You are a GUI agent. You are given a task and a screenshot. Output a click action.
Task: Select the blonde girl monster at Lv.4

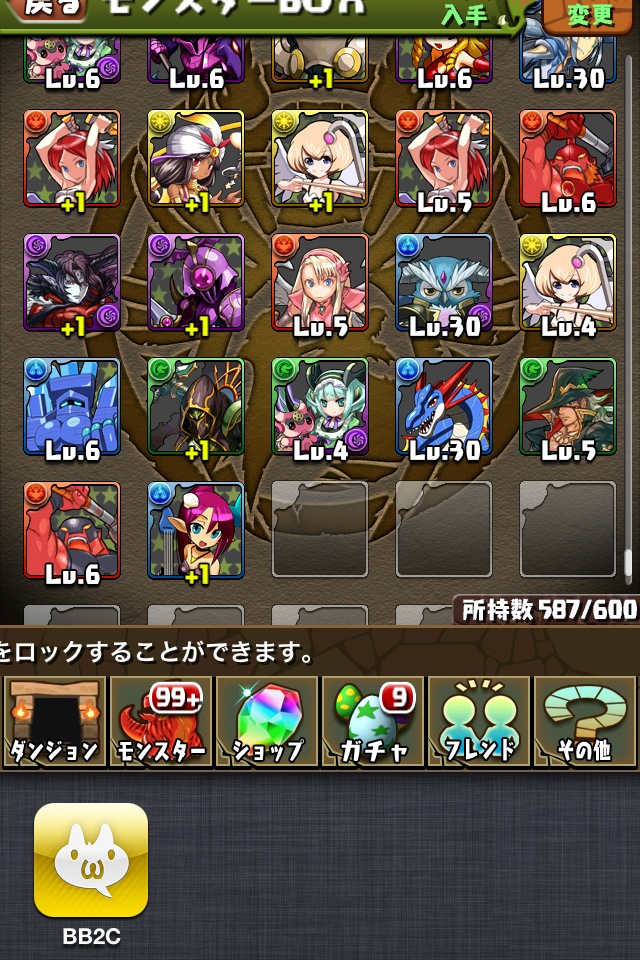[568, 283]
